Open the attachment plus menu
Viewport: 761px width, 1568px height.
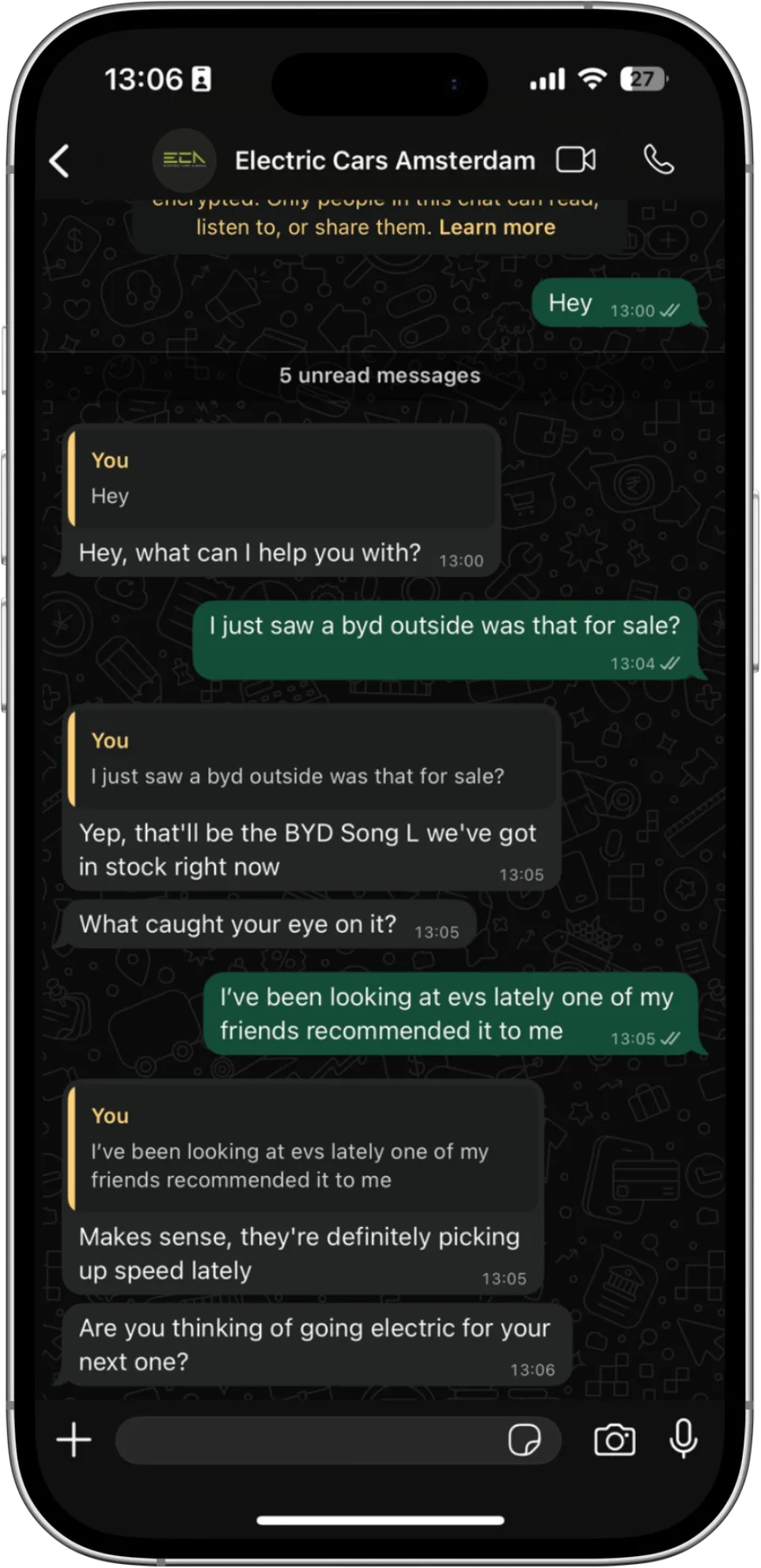(74, 1440)
